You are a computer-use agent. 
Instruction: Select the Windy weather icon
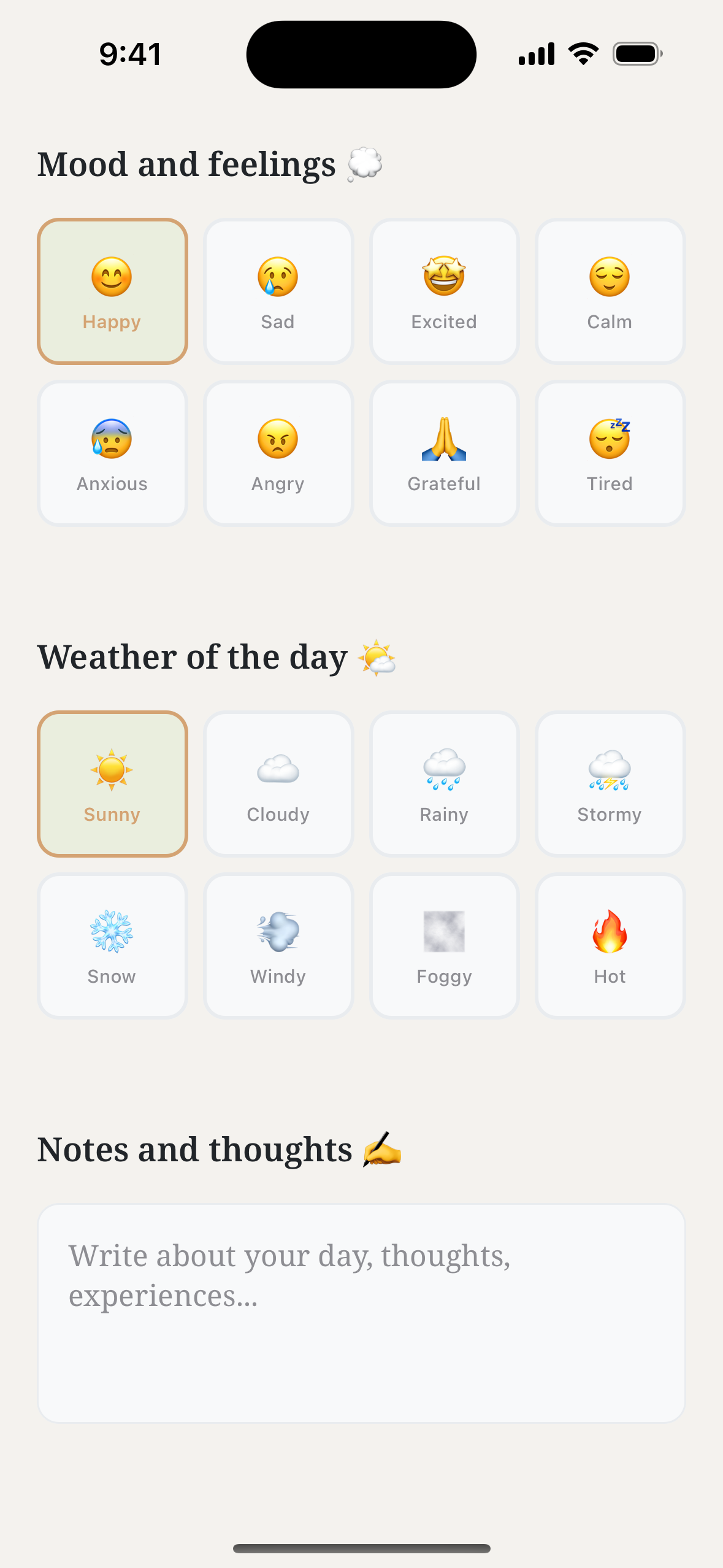tap(278, 945)
